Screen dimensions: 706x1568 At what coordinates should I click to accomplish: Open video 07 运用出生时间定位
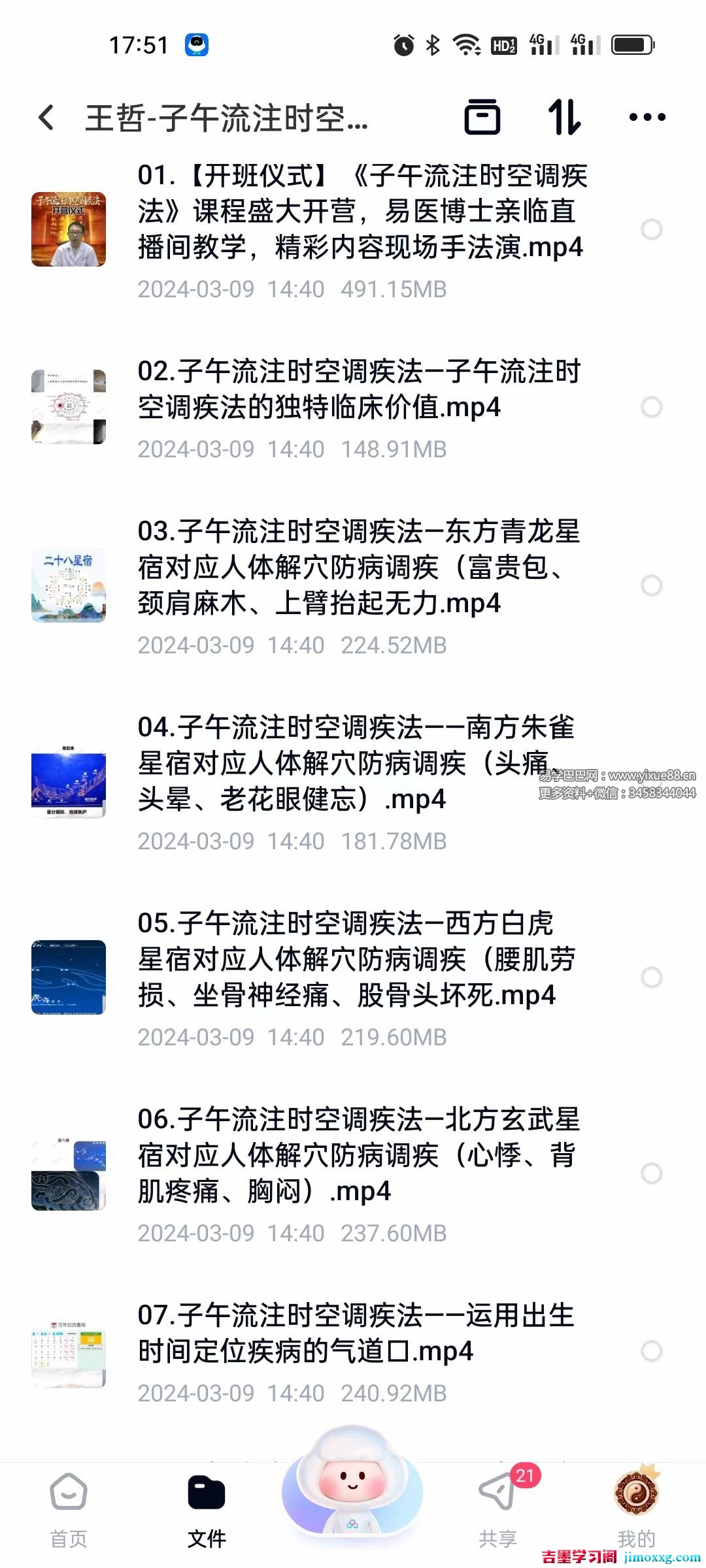click(360, 1333)
